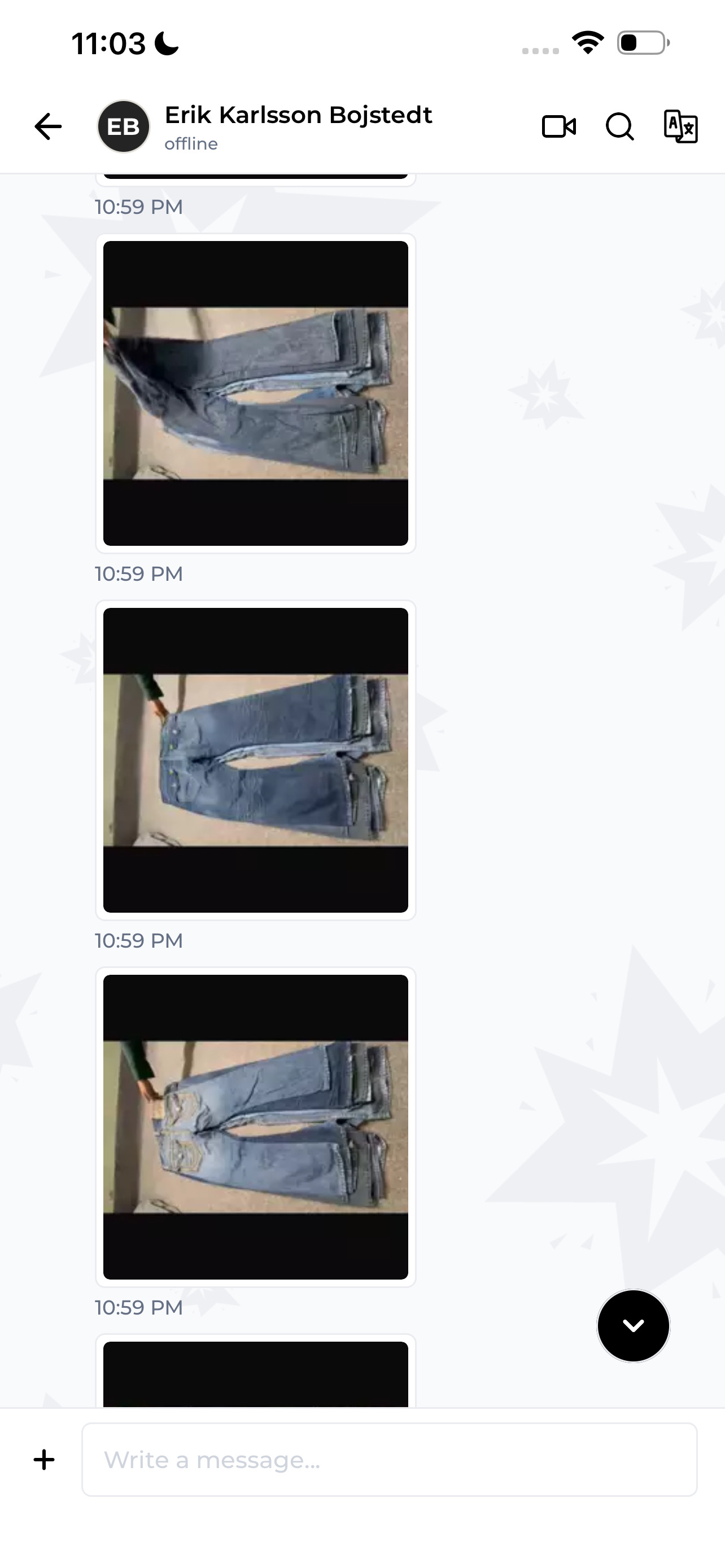Start a video call with Erik

[x=559, y=126]
